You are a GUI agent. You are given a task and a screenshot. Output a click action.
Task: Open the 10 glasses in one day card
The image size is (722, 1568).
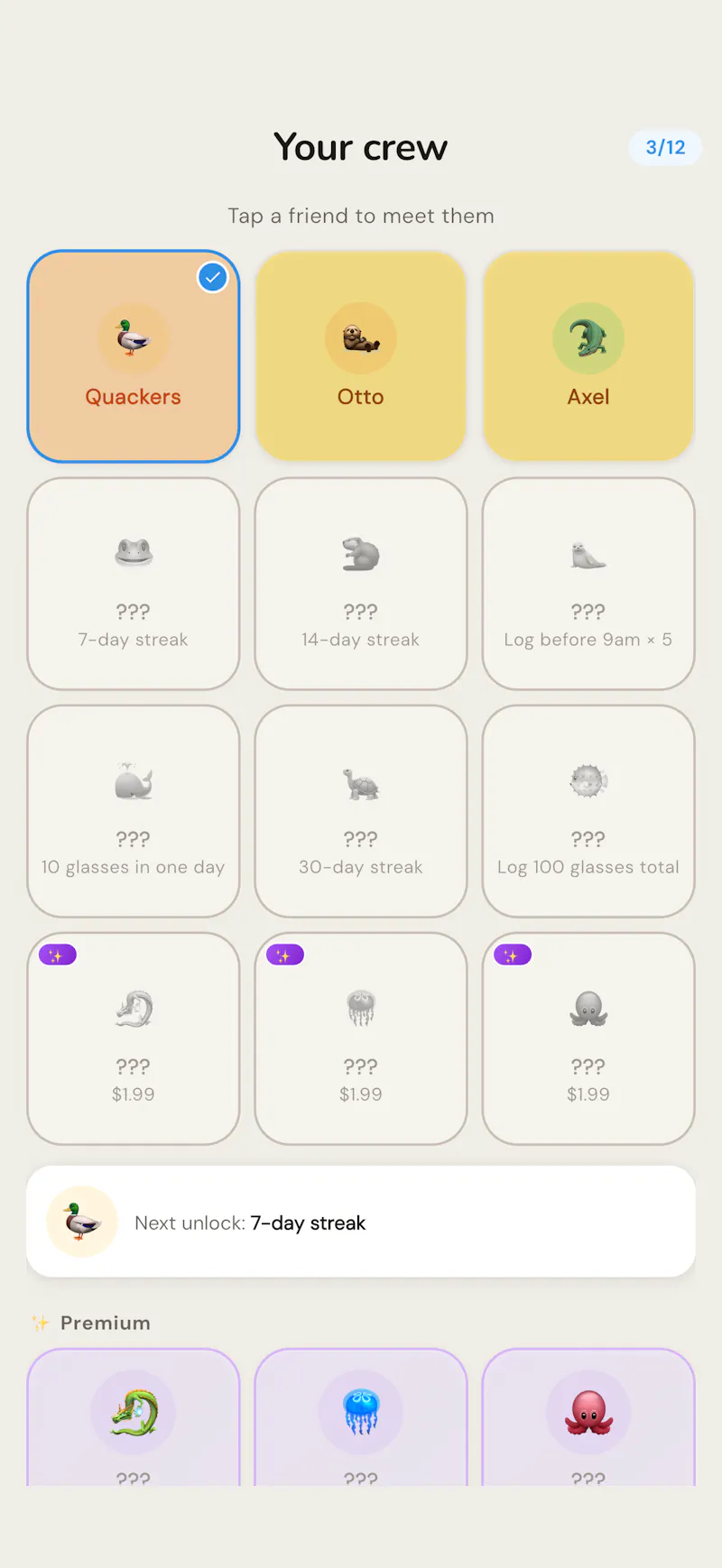pyautogui.click(x=134, y=811)
